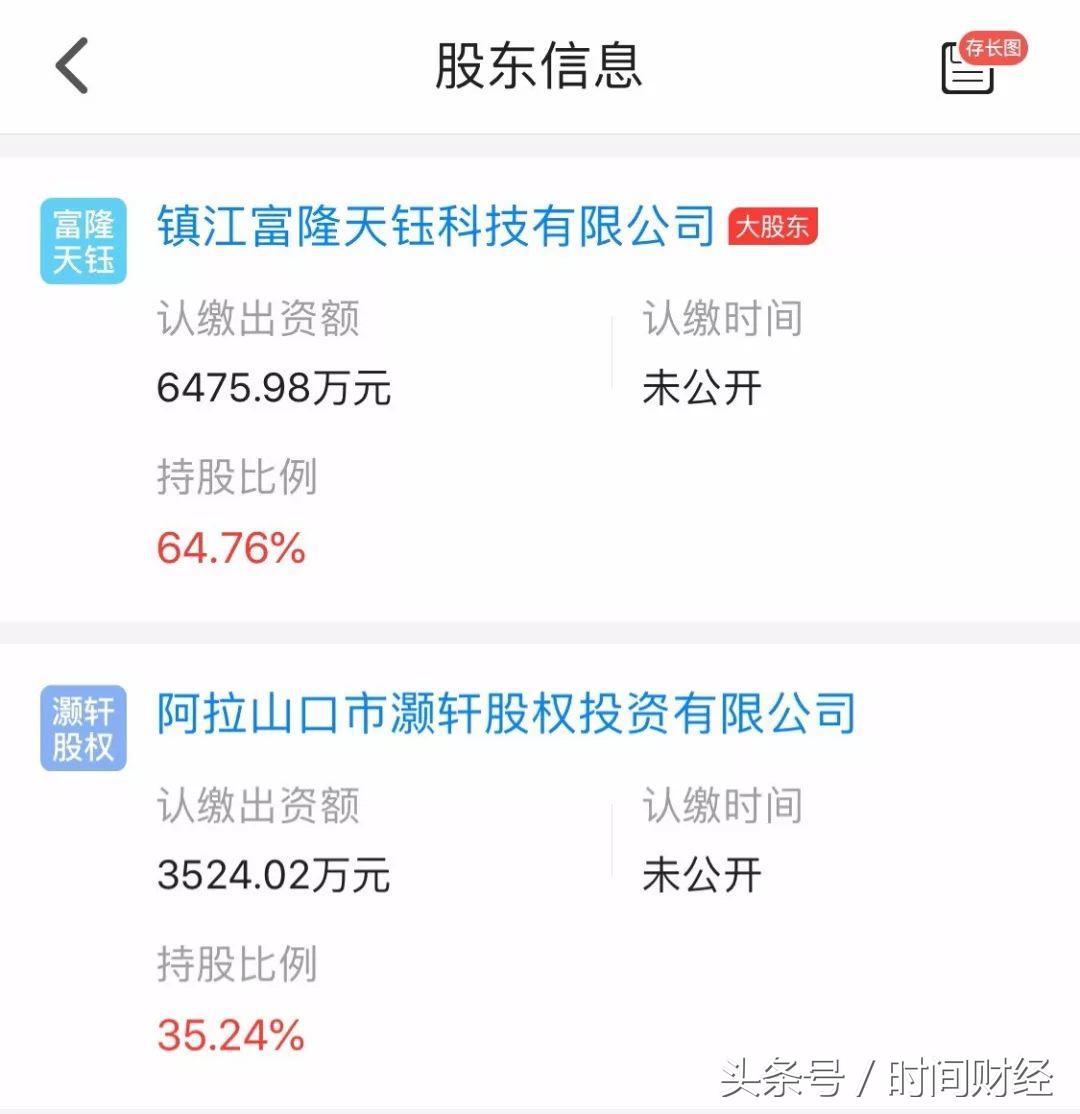Tap the back arrow to return

click(x=68, y=64)
